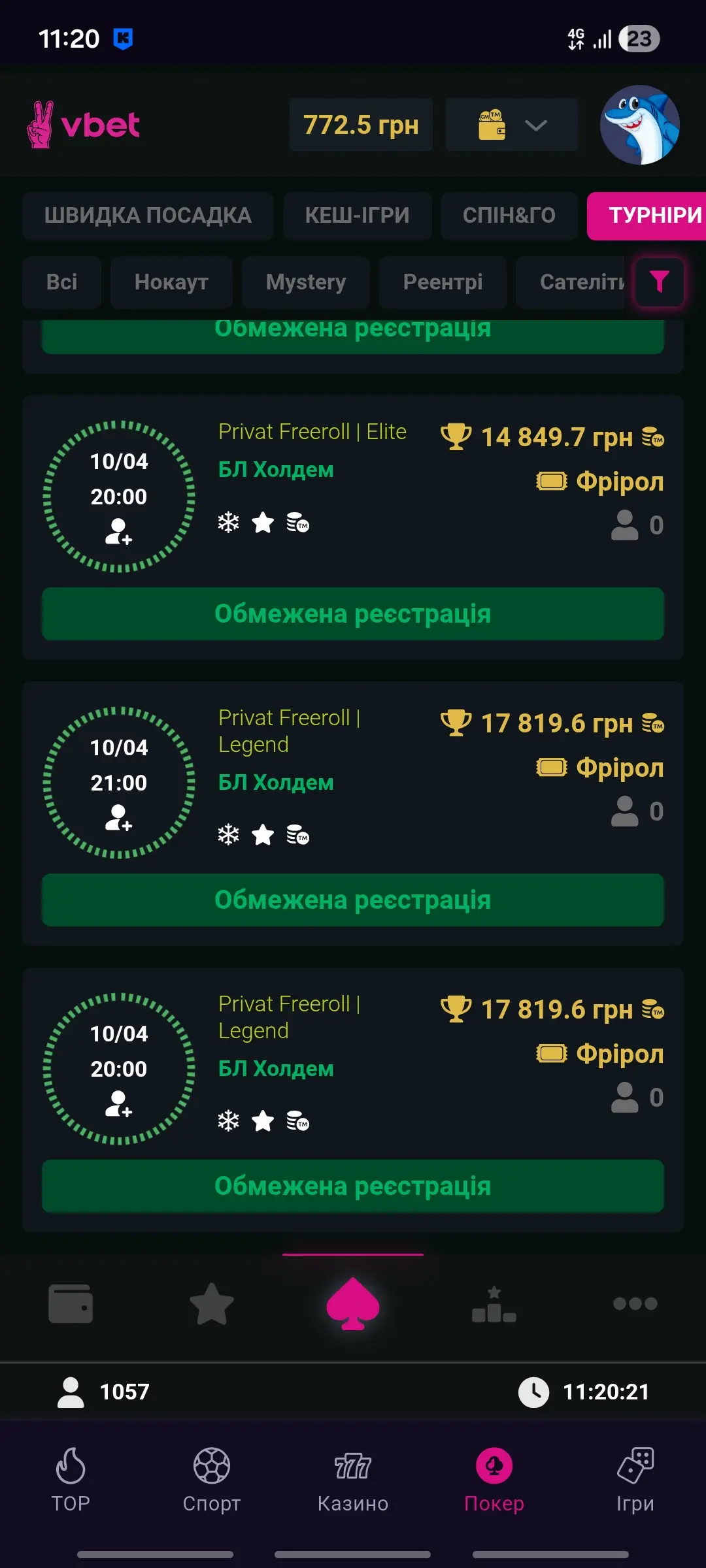Show favorites with the star icon

tap(211, 1304)
